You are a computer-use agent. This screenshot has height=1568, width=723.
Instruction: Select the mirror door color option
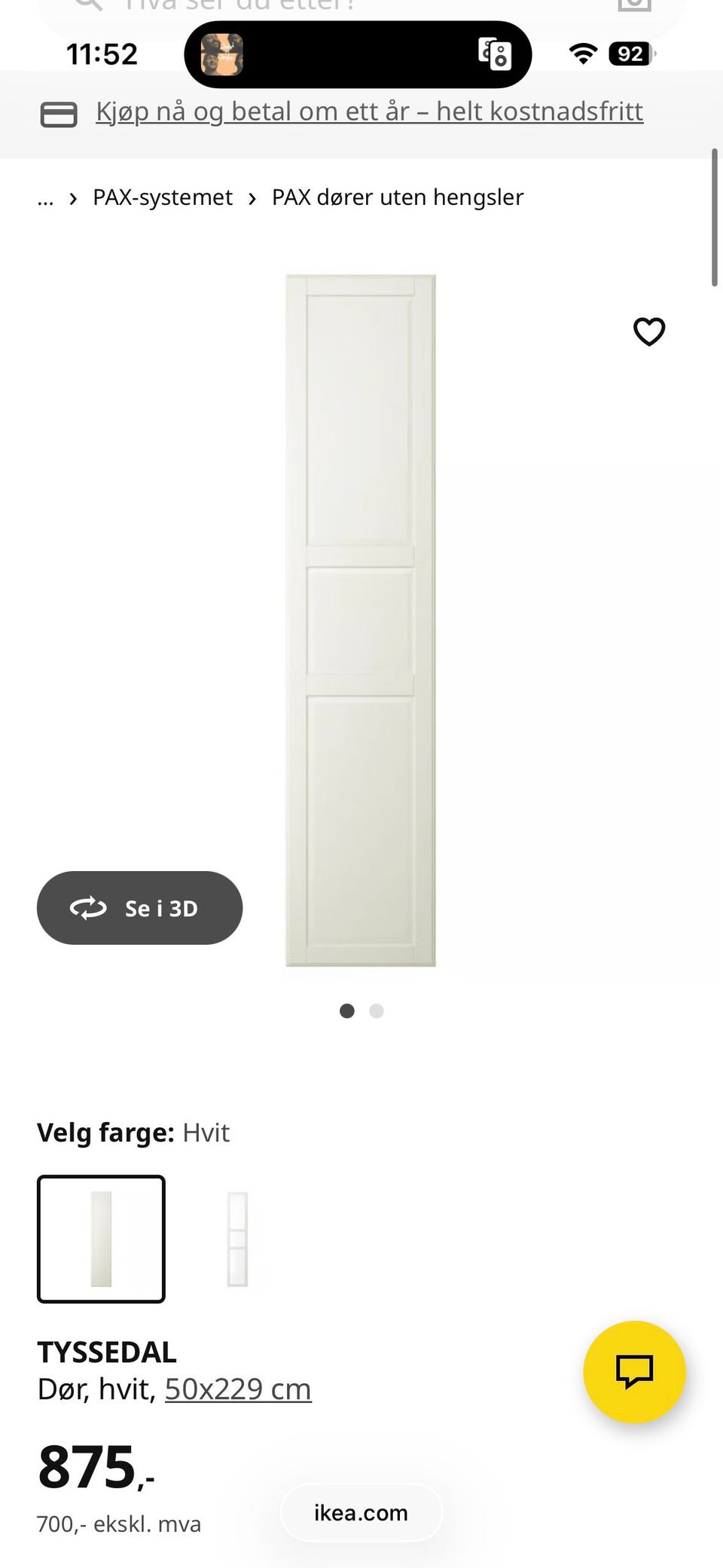click(x=236, y=1239)
